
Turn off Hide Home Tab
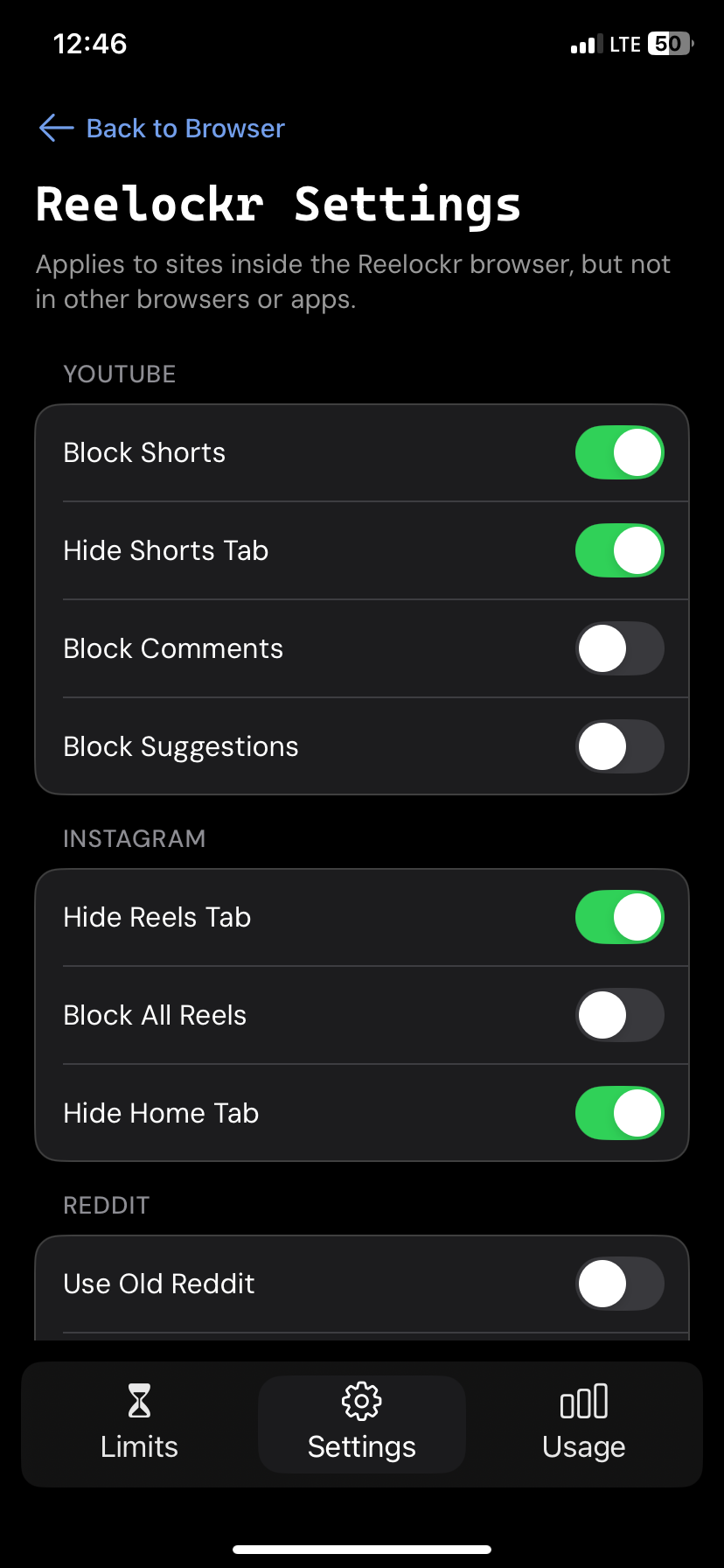click(619, 1112)
